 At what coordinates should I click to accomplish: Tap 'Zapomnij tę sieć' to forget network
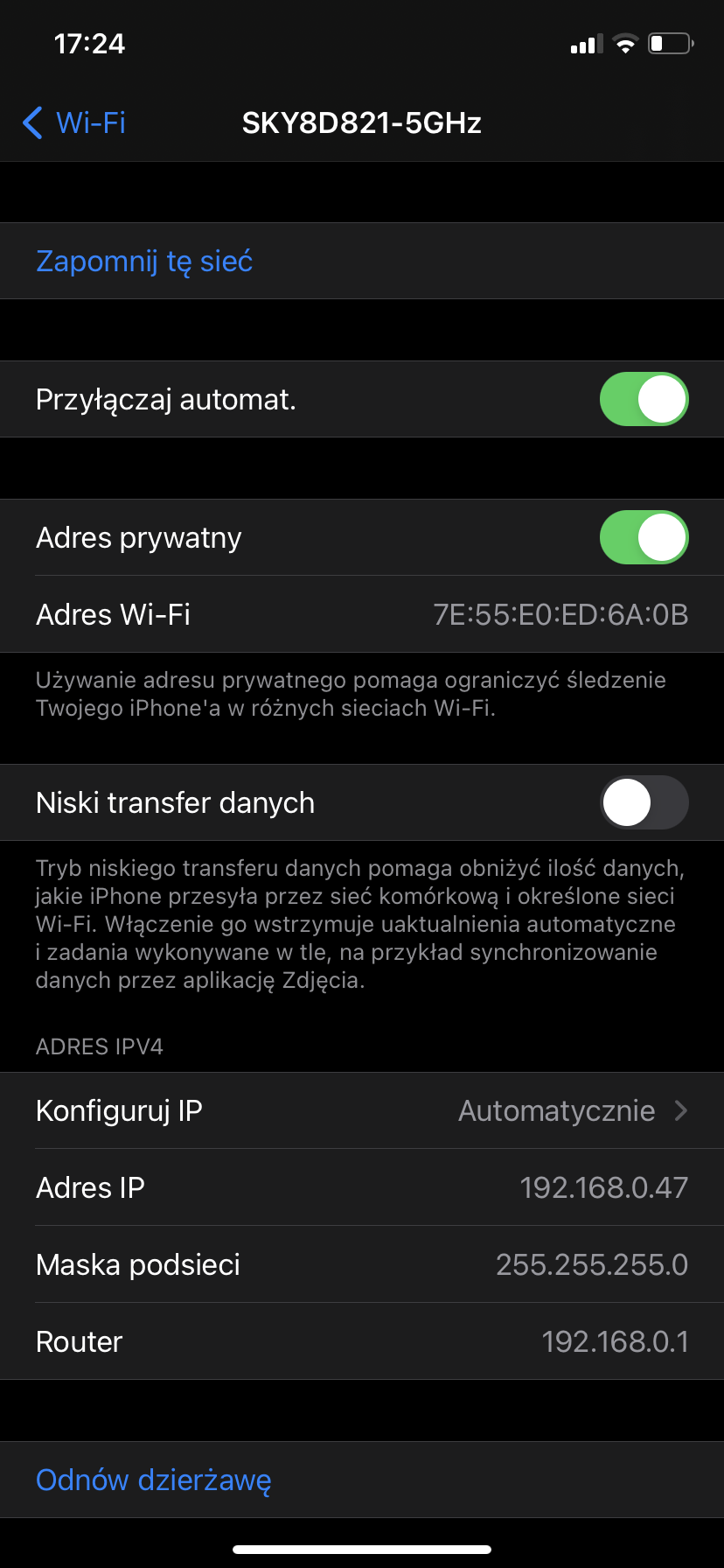(144, 261)
